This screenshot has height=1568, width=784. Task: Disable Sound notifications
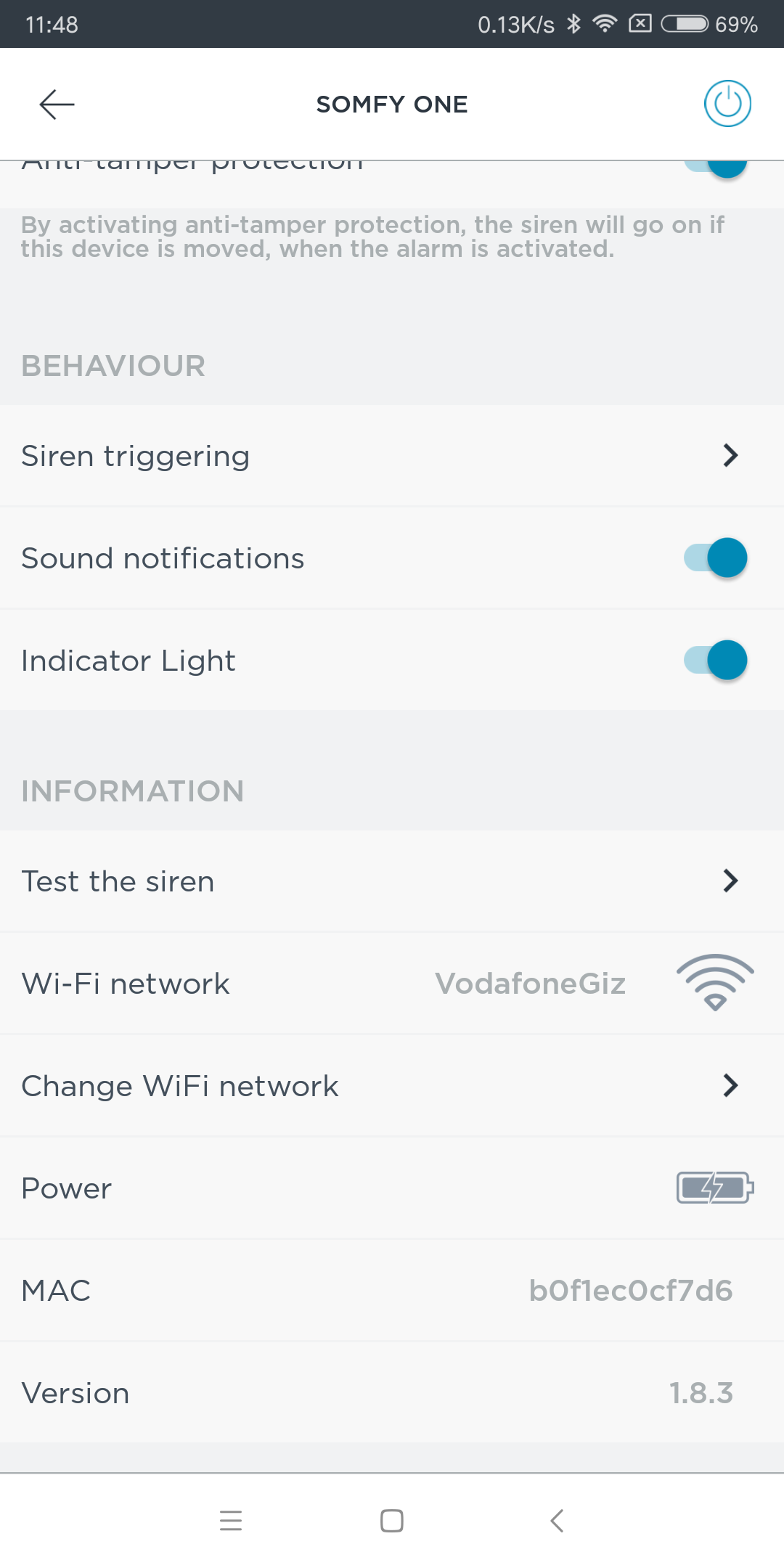pos(716,558)
